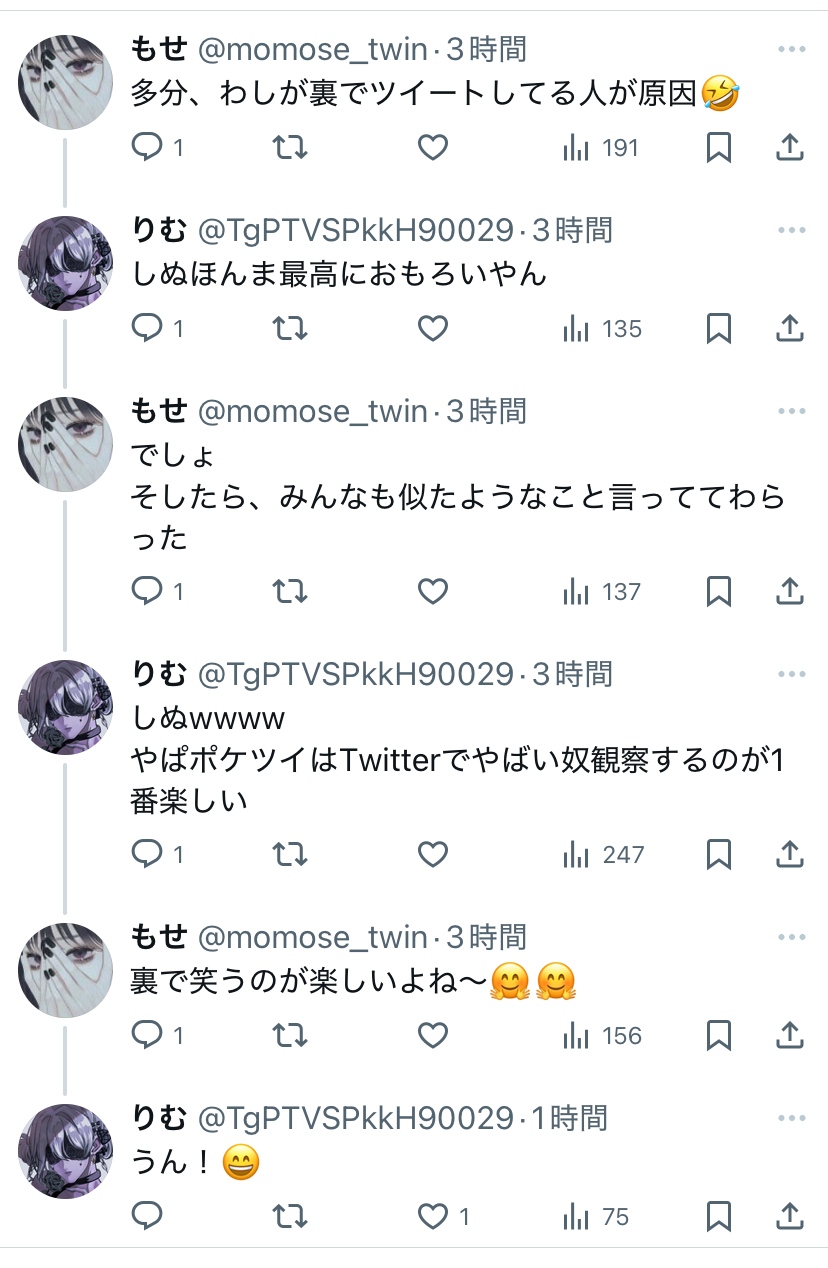The height and width of the screenshot is (1268, 828).
Task: Open @TgPTVSPkkH90029 handle on しぬほんま tweet
Action: click(x=355, y=231)
